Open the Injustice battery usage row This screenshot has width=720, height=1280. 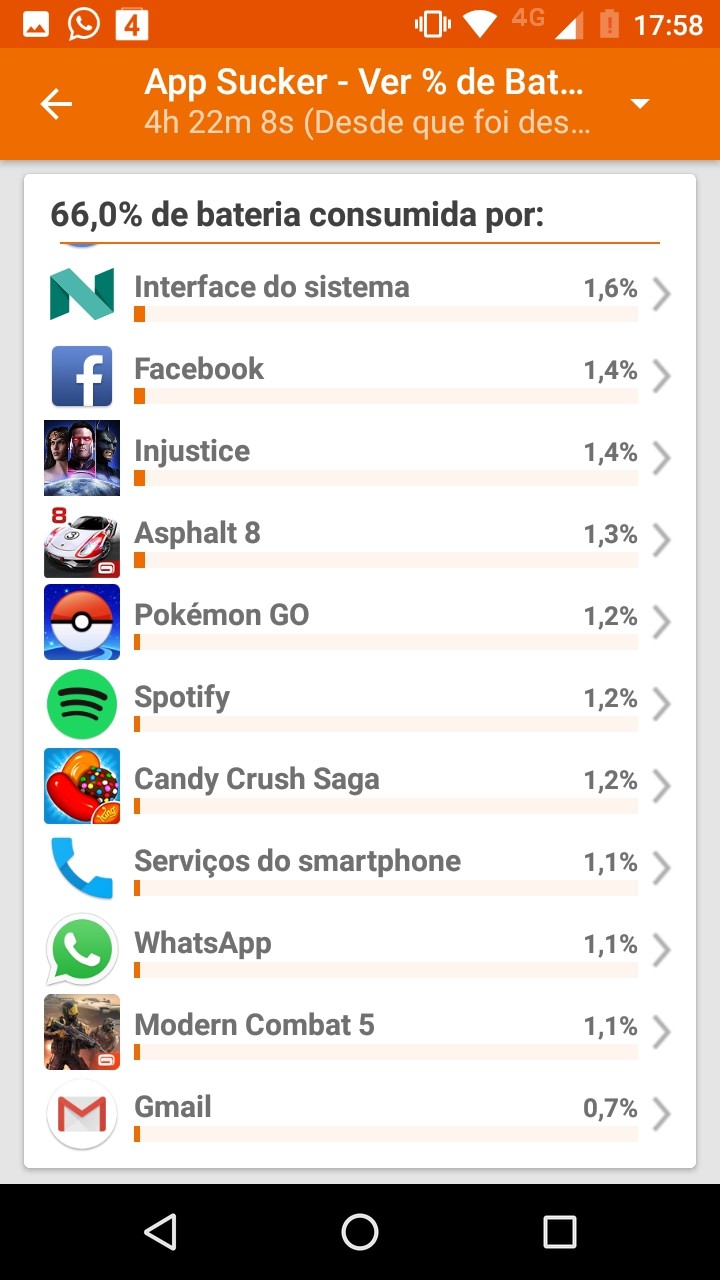pyautogui.click(x=360, y=458)
